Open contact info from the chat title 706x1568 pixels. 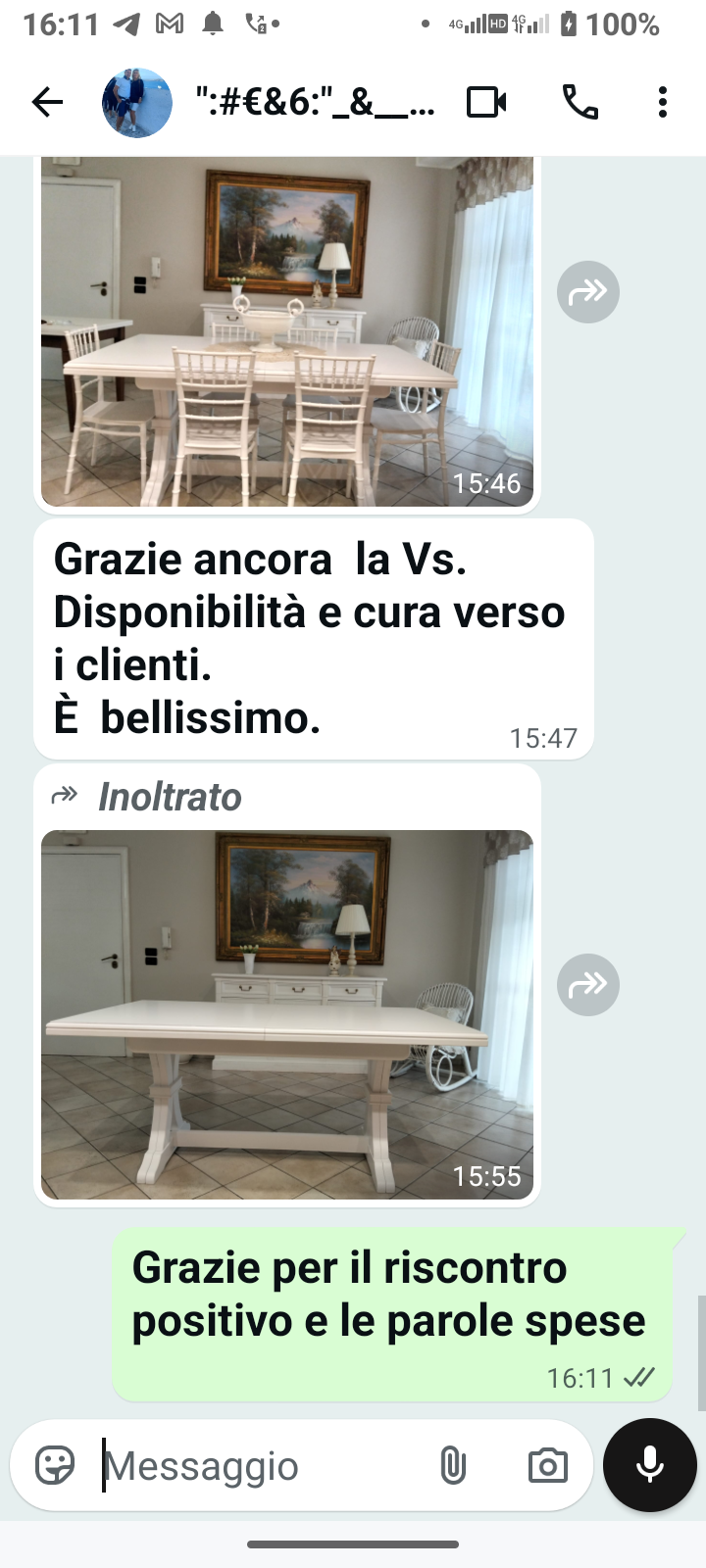[314, 102]
